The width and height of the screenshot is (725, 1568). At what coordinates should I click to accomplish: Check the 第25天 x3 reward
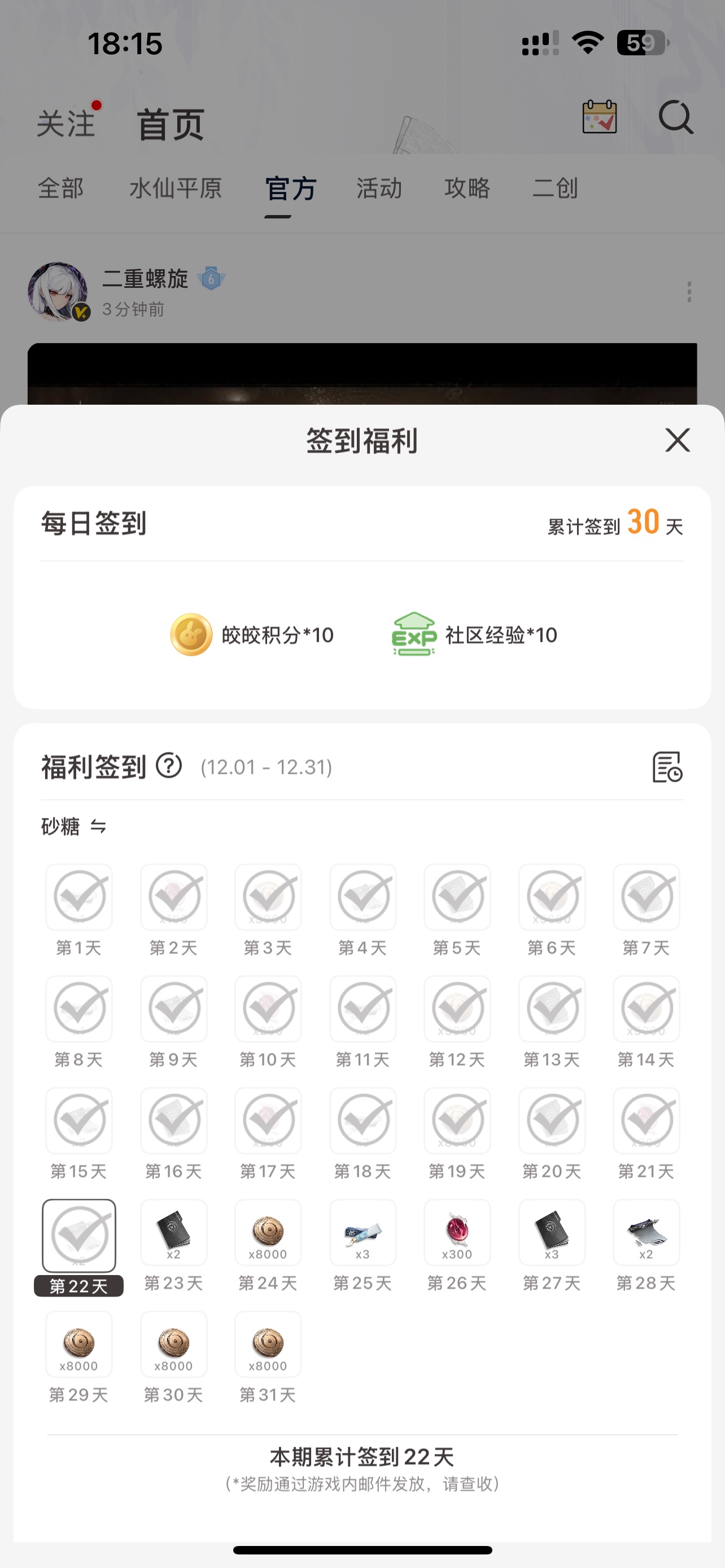(363, 1233)
